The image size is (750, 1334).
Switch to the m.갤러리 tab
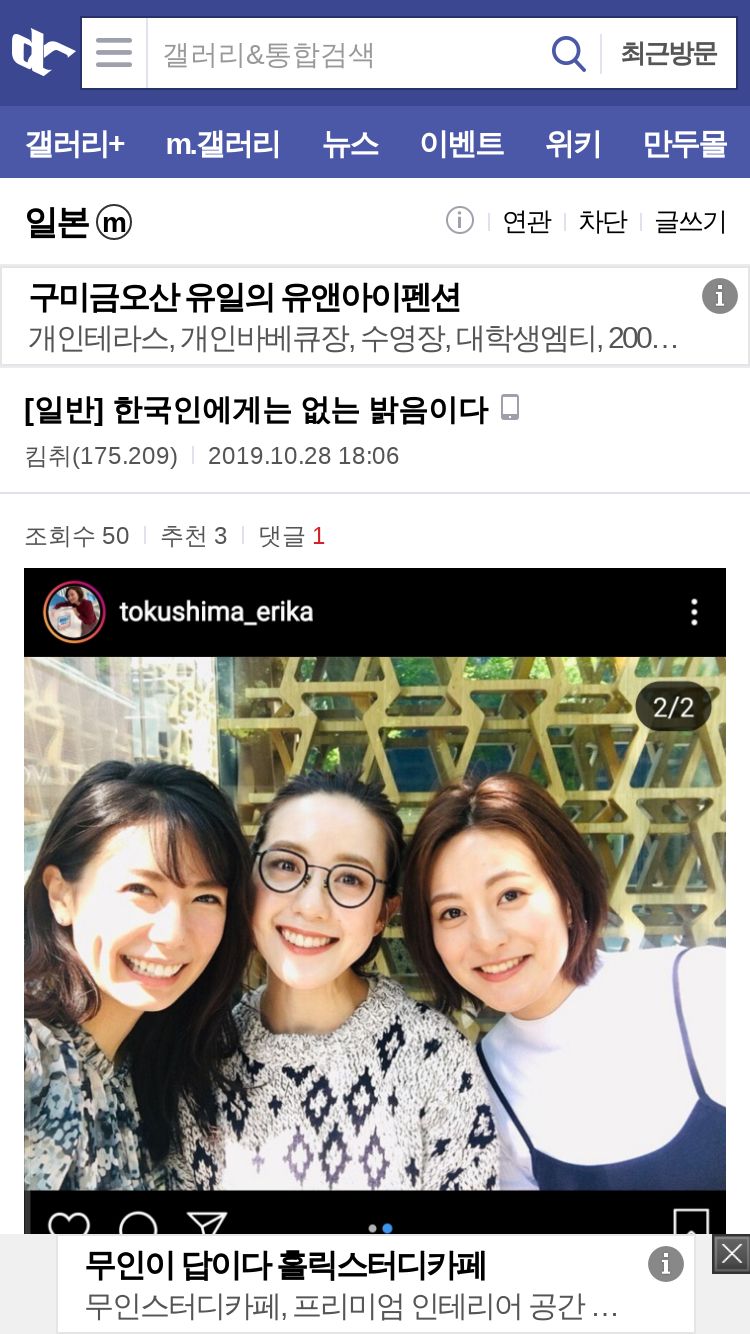coord(222,143)
